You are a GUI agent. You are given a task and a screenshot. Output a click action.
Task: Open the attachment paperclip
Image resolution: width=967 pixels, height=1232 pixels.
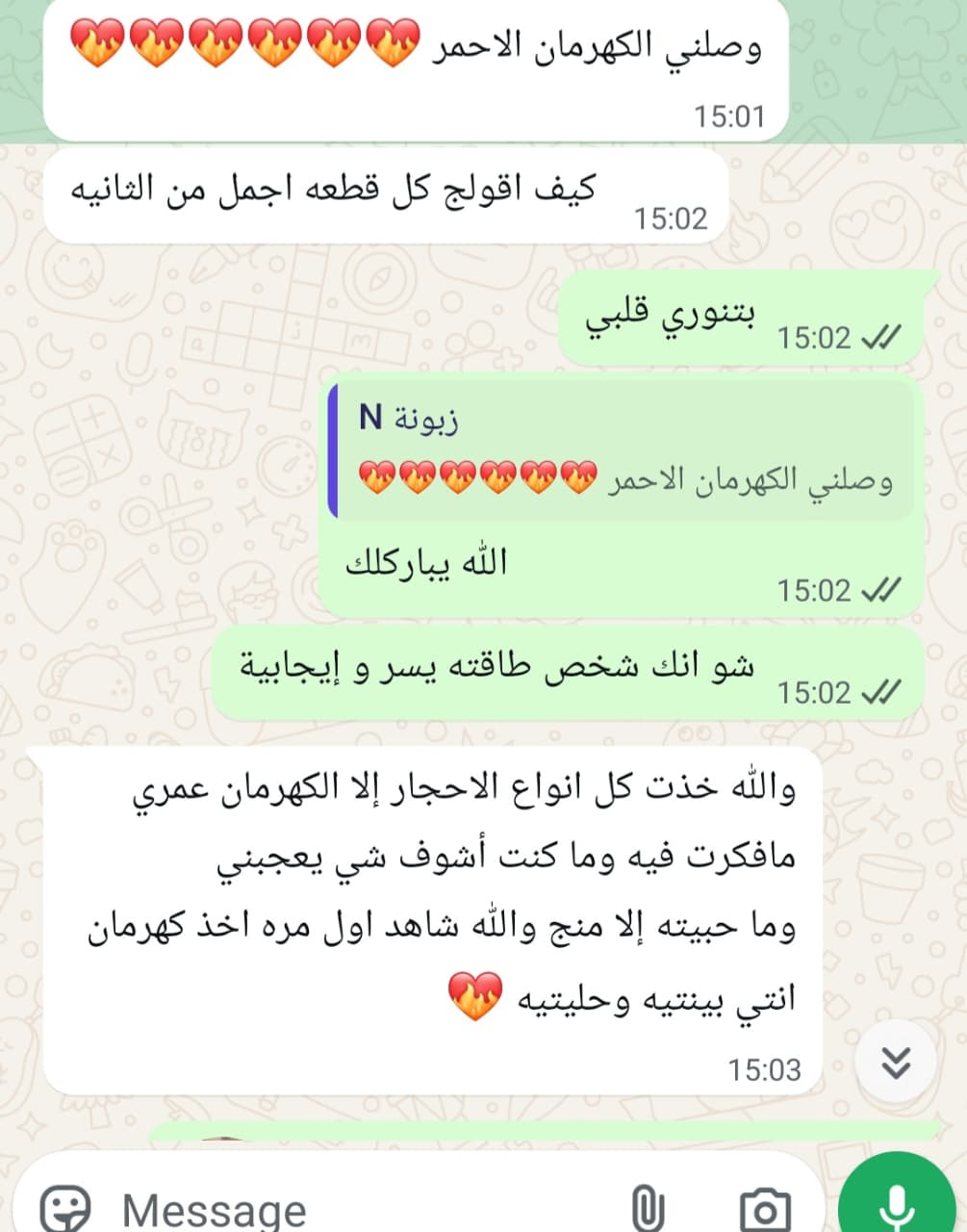pos(648,1207)
